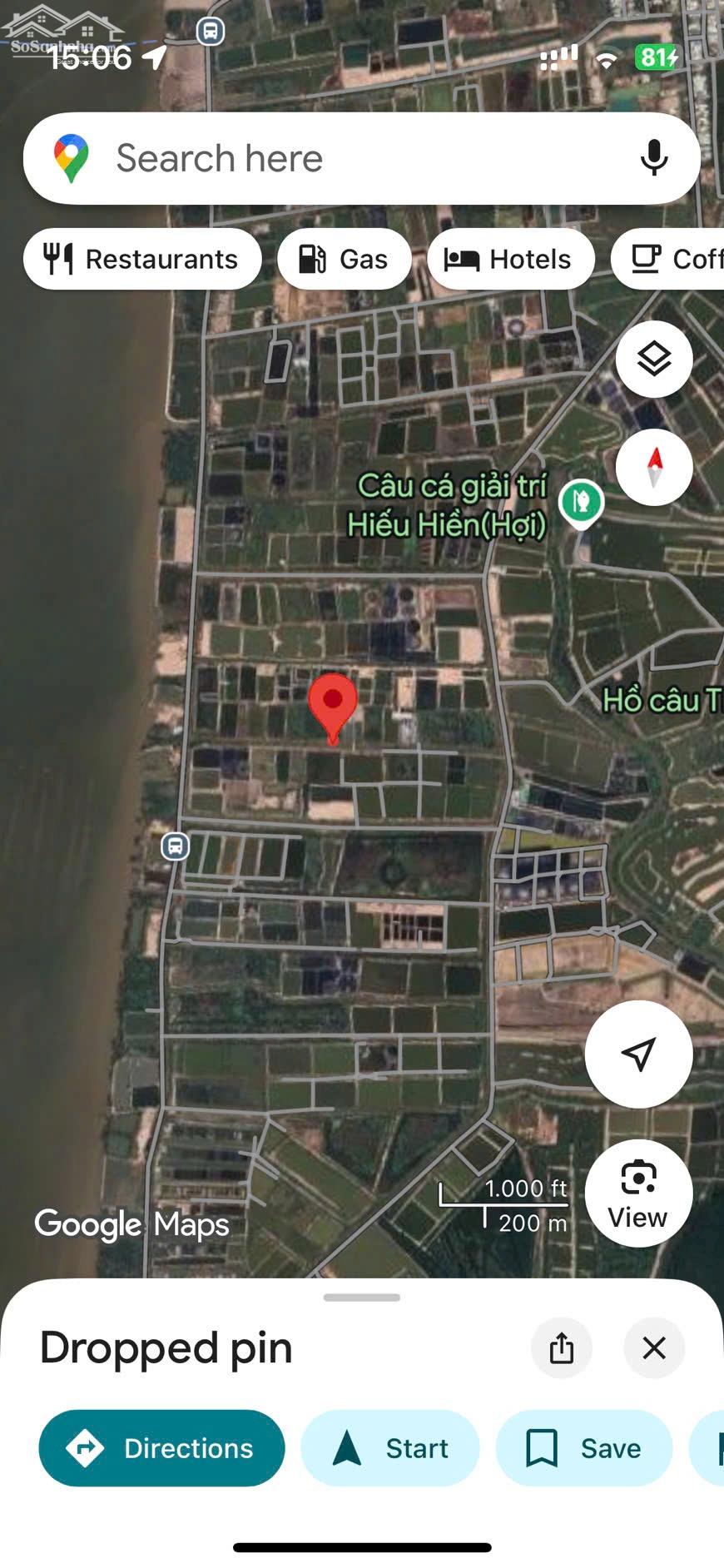The width and height of the screenshot is (724, 1568).
Task: Open the map layers button
Action: pyautogui.click(x=654, y=360)
